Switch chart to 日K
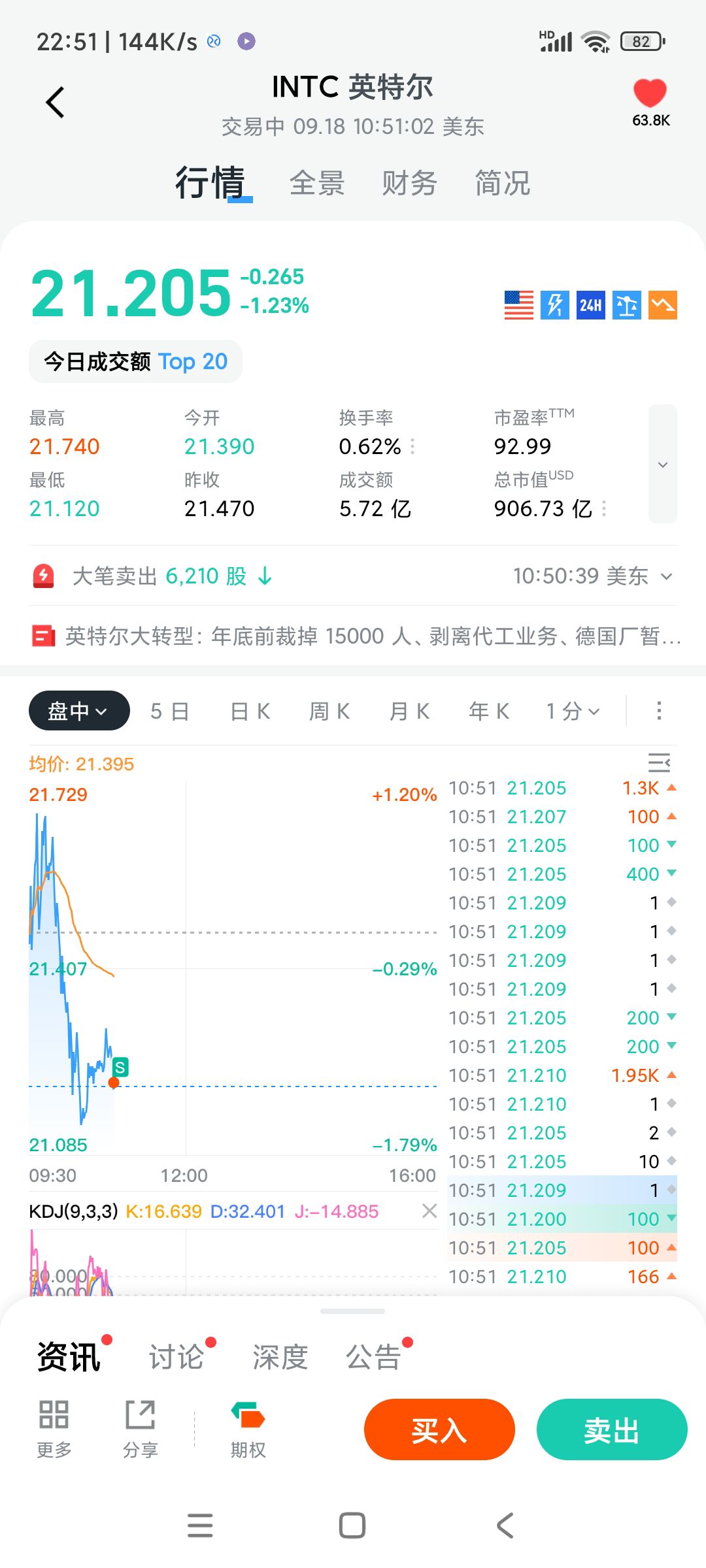Image resolution: width=706 pixels, height=1568 pixels. click(250, 711)
